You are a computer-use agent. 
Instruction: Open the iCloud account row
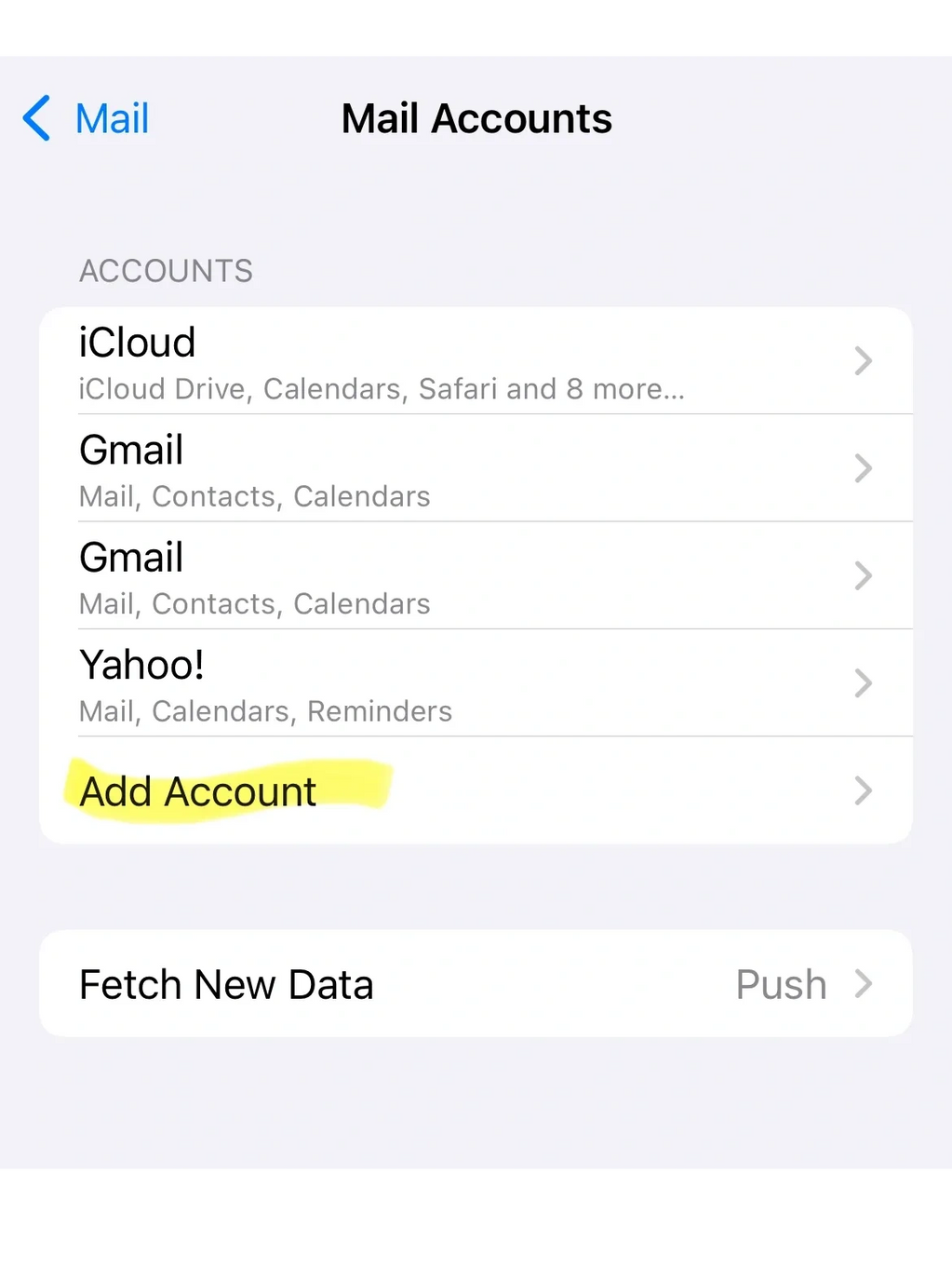(x=475, y=361)
